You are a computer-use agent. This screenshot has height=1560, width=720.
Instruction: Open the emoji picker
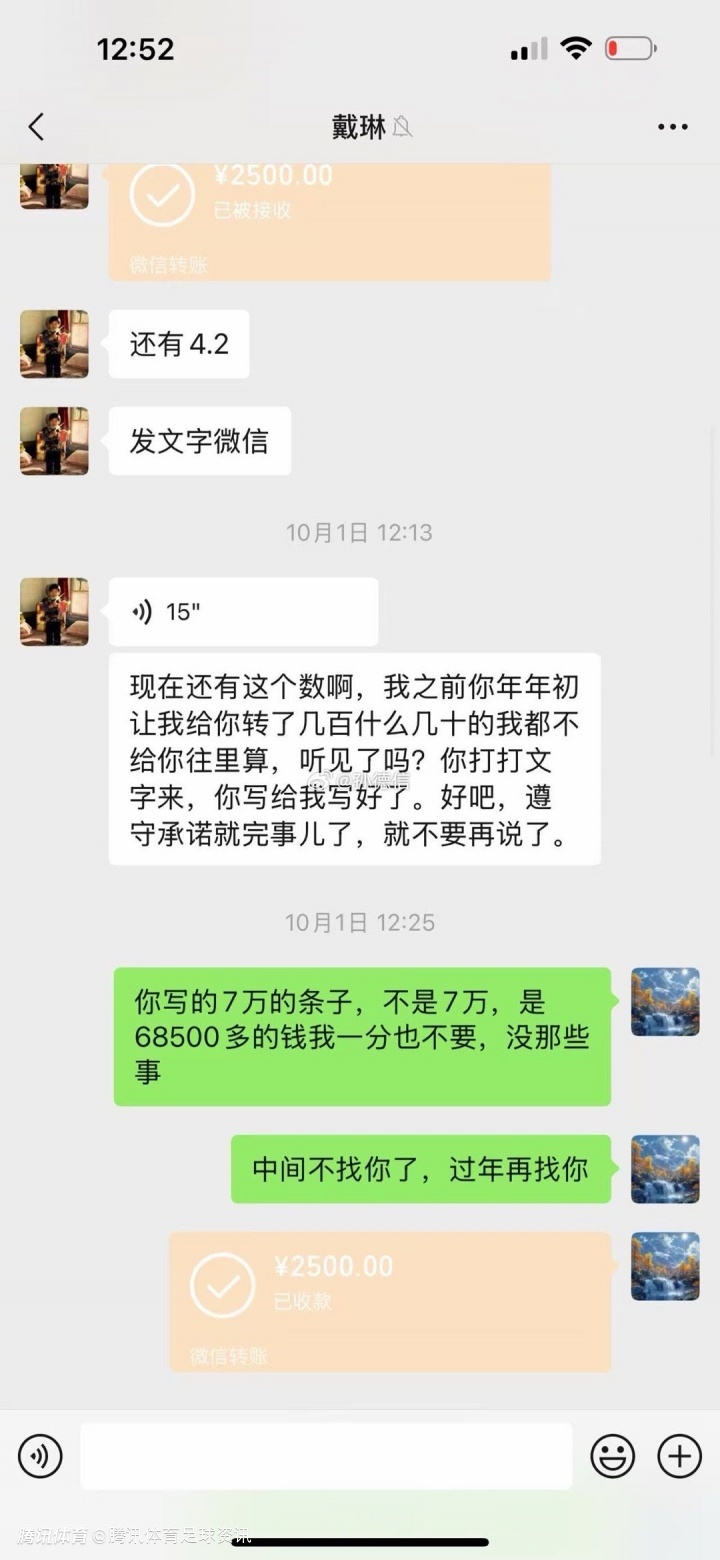click(613, 1456)
